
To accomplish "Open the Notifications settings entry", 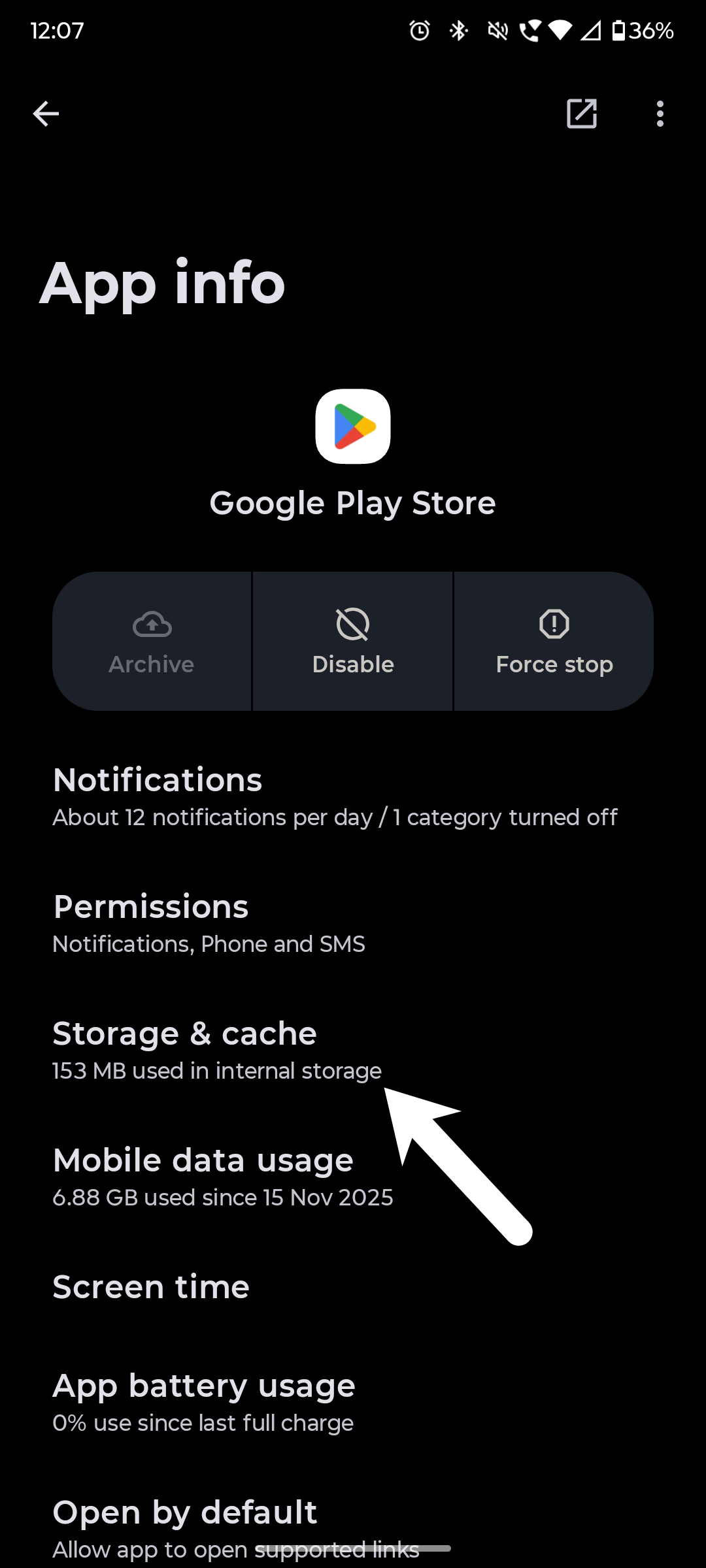I will (x=353, y=797).
